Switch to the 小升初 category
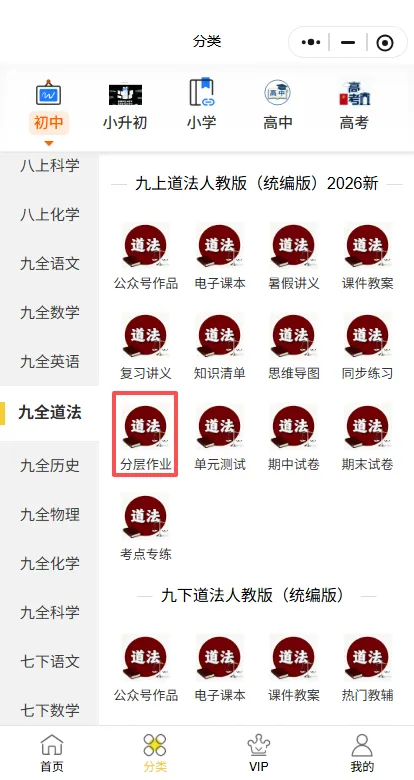The image size is (414, 780). tap(125, 106)
